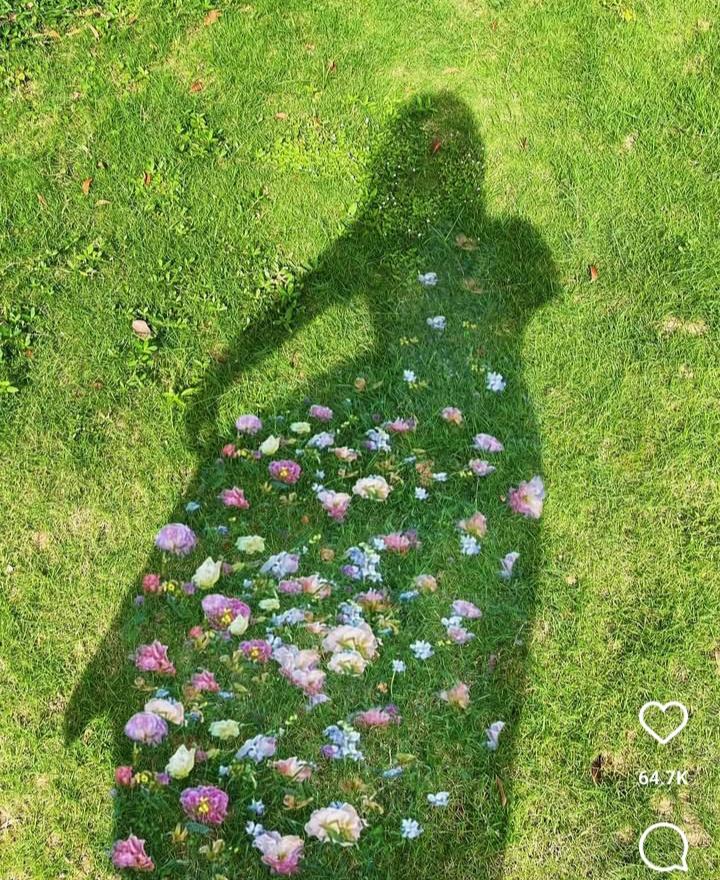The image size is (720, 880).
Task: Like this post with the heart icon
Action: click(663, 721)
